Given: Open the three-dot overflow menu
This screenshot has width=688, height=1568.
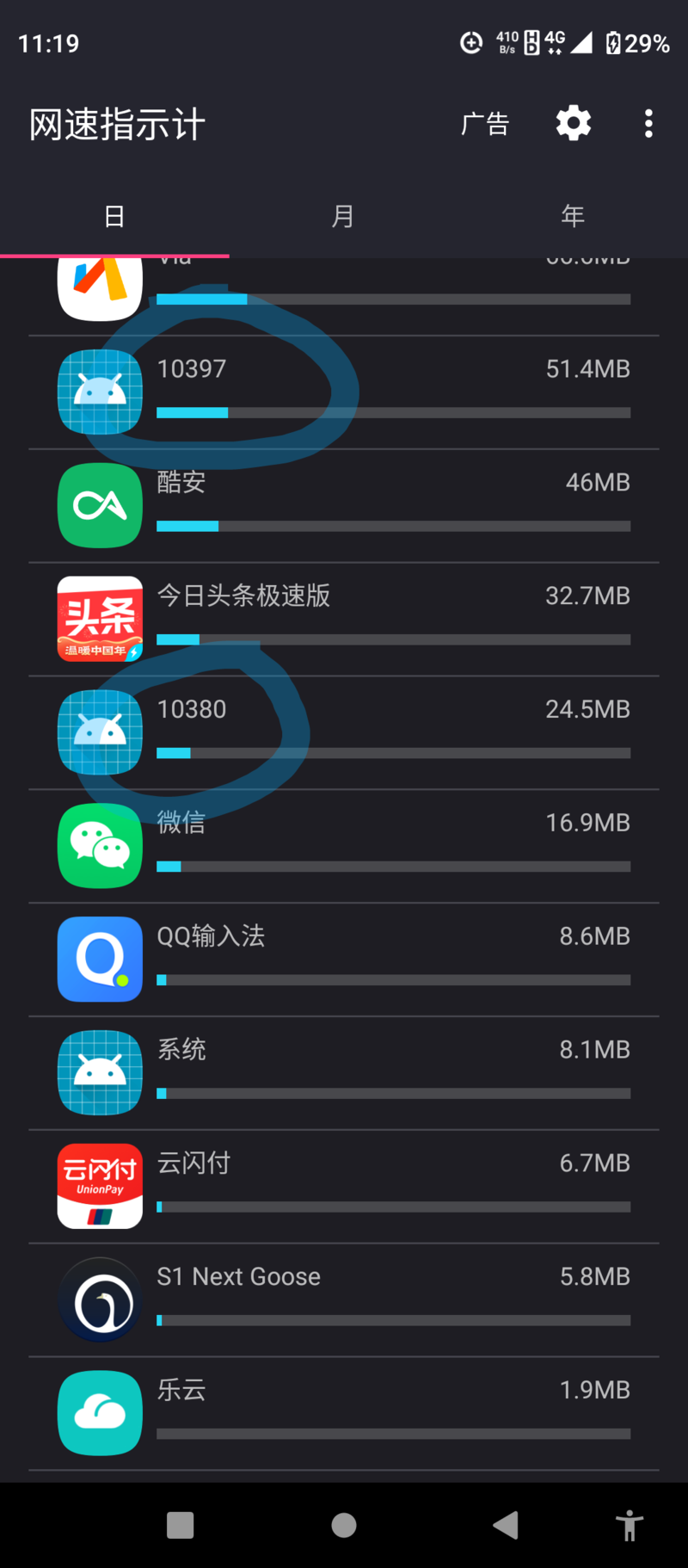Looking at the screenshot, I should click(648, 124).
